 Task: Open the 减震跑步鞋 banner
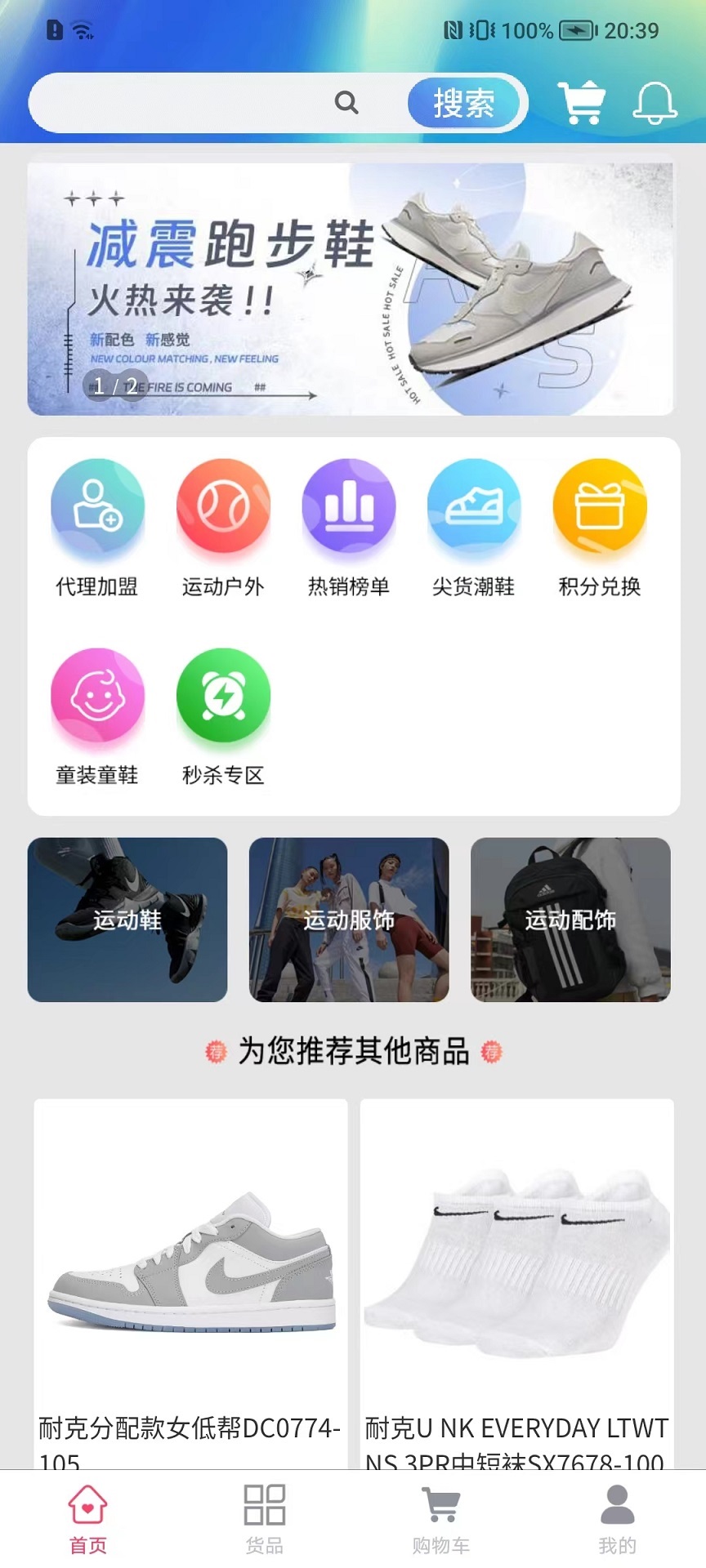click(x=351, y=289)
